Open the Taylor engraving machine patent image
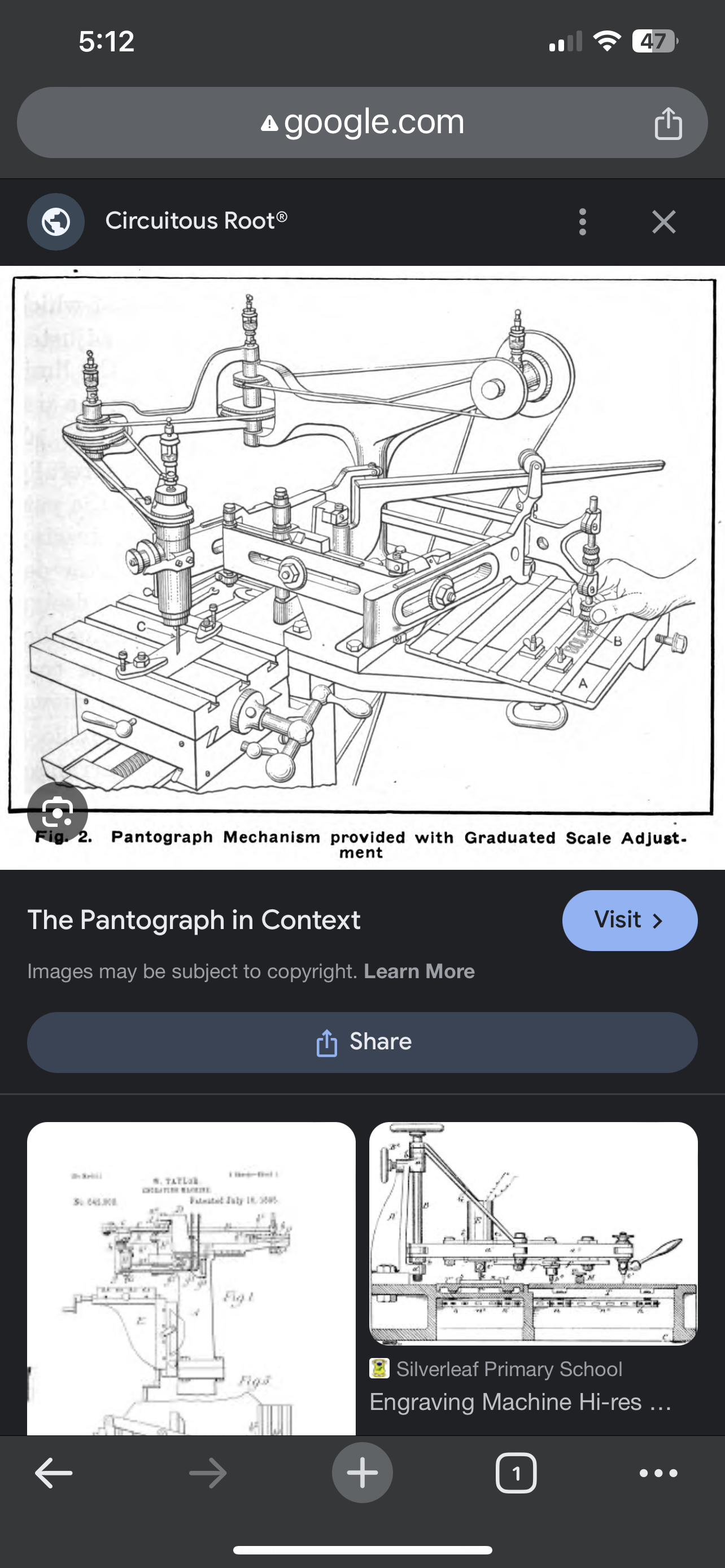Screen dimensions: 725x1568 pyautogui.click(x=191, y=1277)
